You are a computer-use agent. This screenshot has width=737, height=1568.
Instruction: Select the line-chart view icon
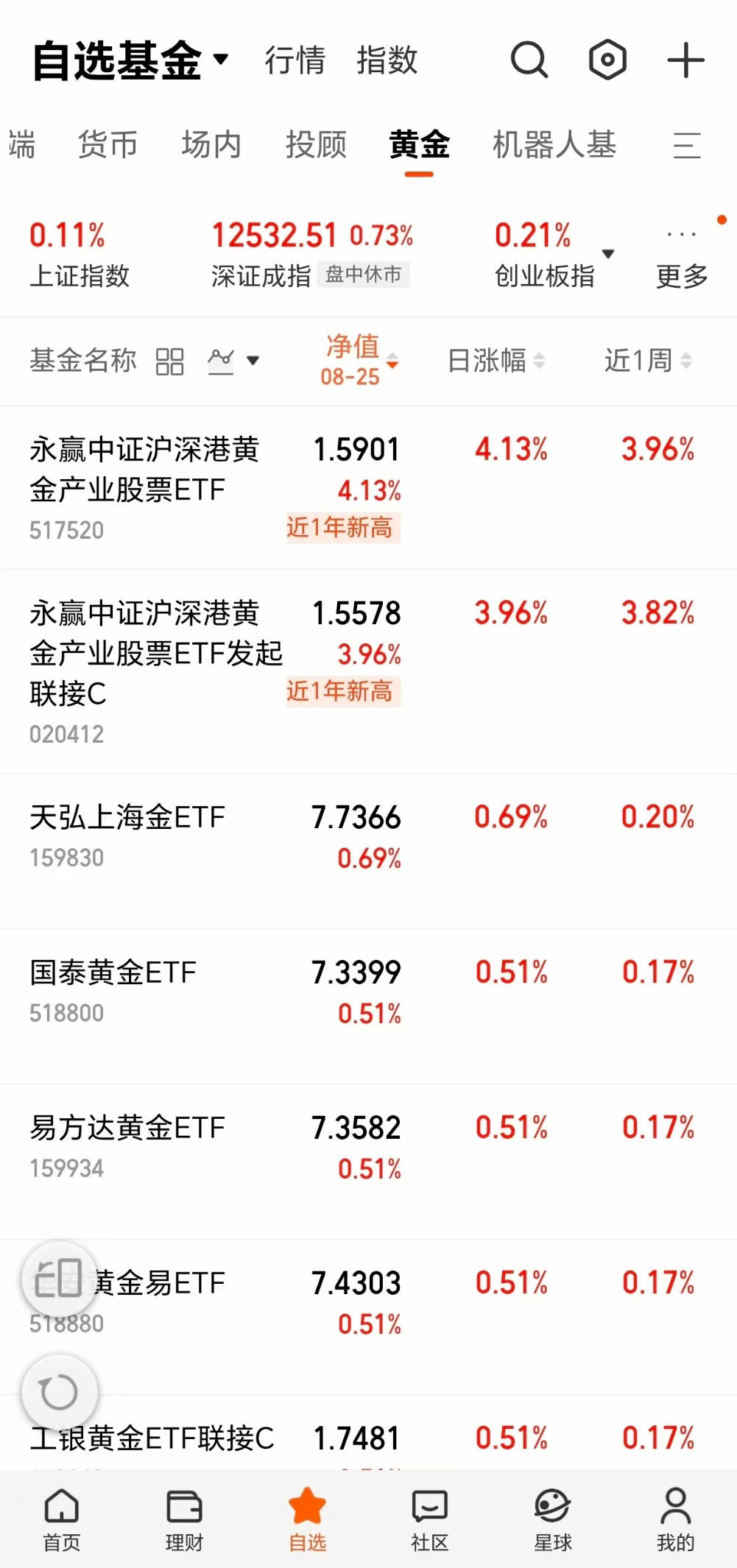[220, 361]
